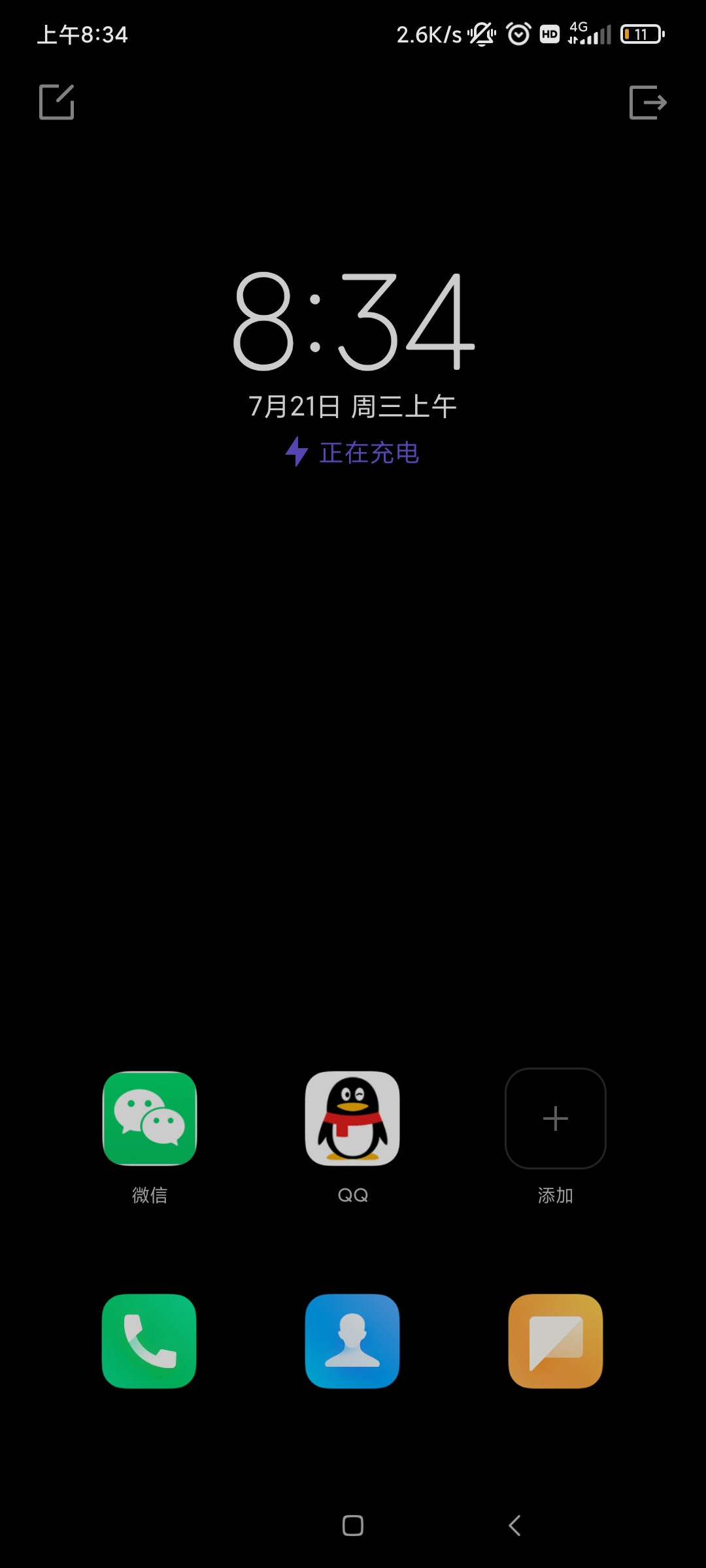Launch the 微信 (WeChat) app
Image resolution: width=706 pixels, height=1568 pixels.
pos(150,1118)
